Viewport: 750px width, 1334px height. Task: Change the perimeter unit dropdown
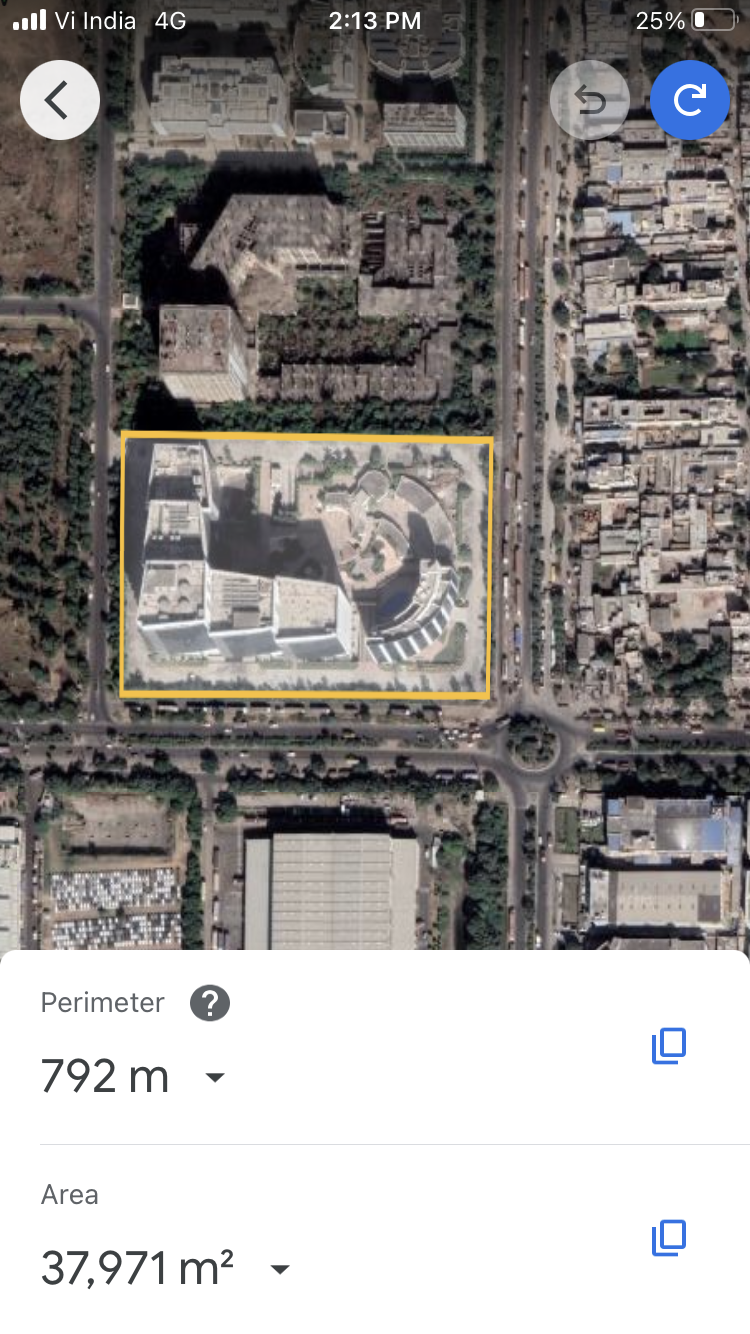pos(214,1077)
